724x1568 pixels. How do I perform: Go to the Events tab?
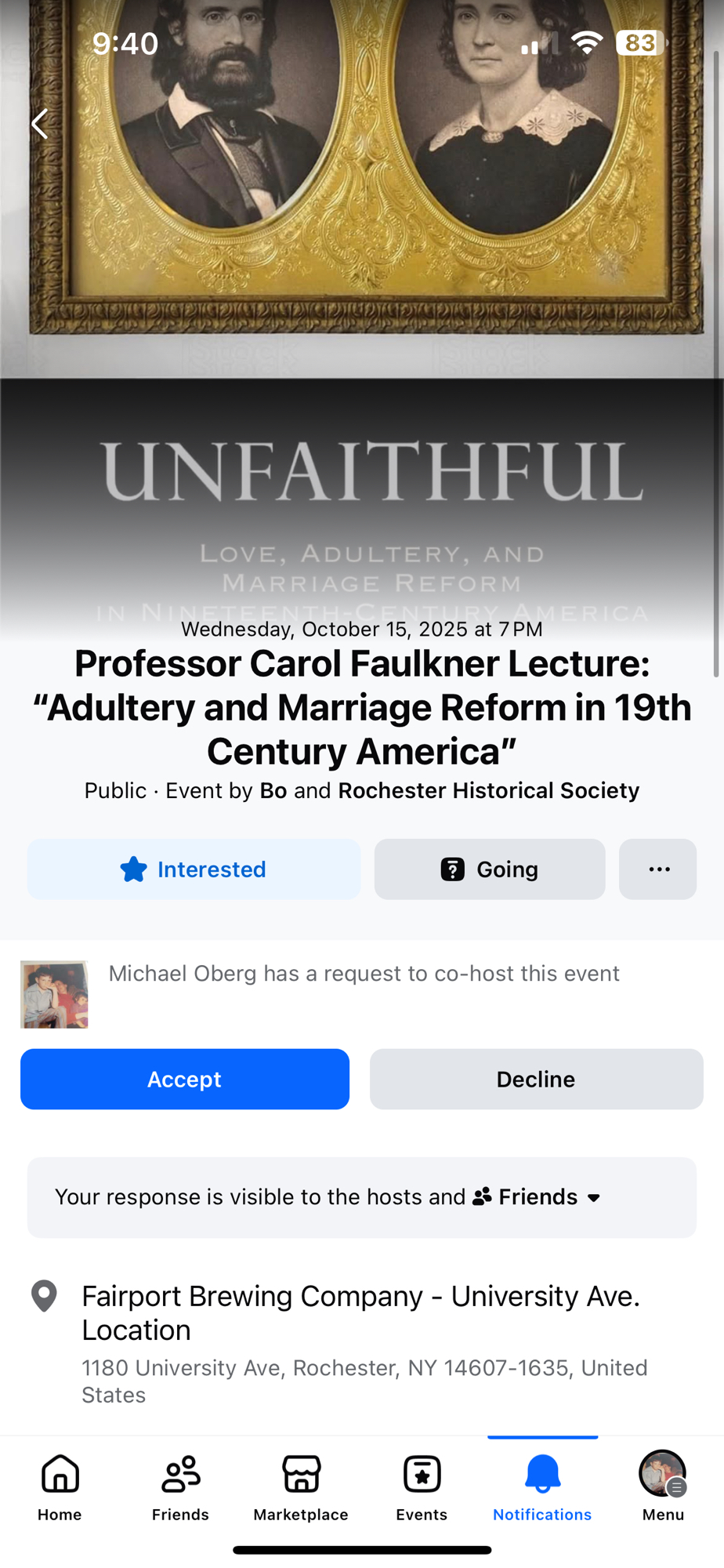coord(422,1487)
